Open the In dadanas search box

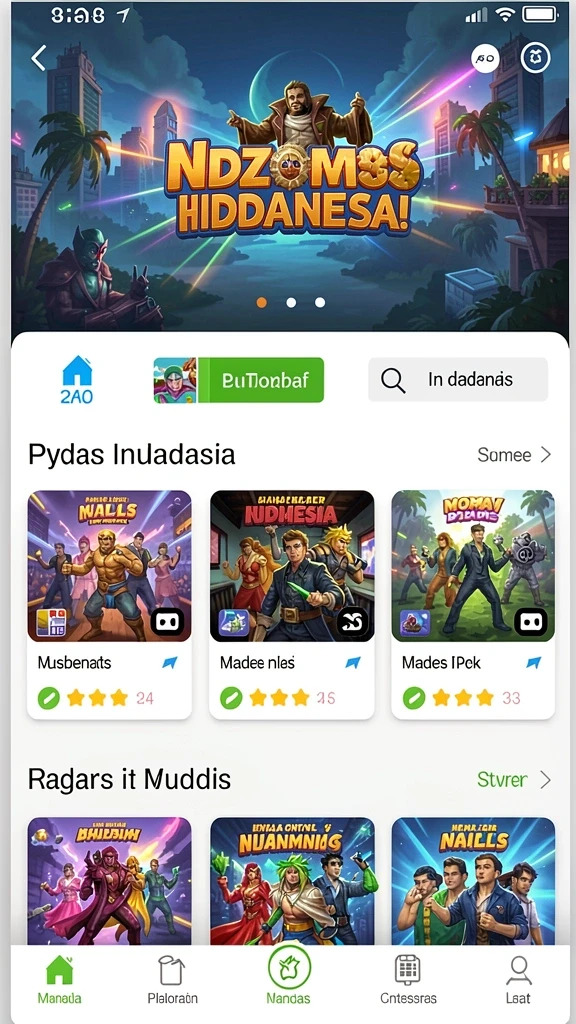coord(458,379)
